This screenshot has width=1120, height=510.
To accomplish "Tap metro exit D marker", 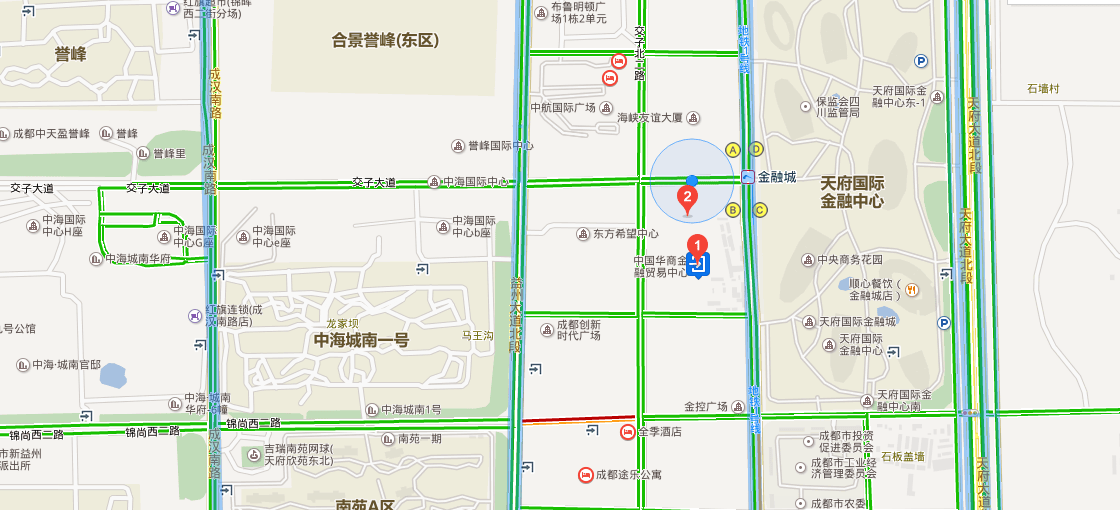I will point(756,149).
